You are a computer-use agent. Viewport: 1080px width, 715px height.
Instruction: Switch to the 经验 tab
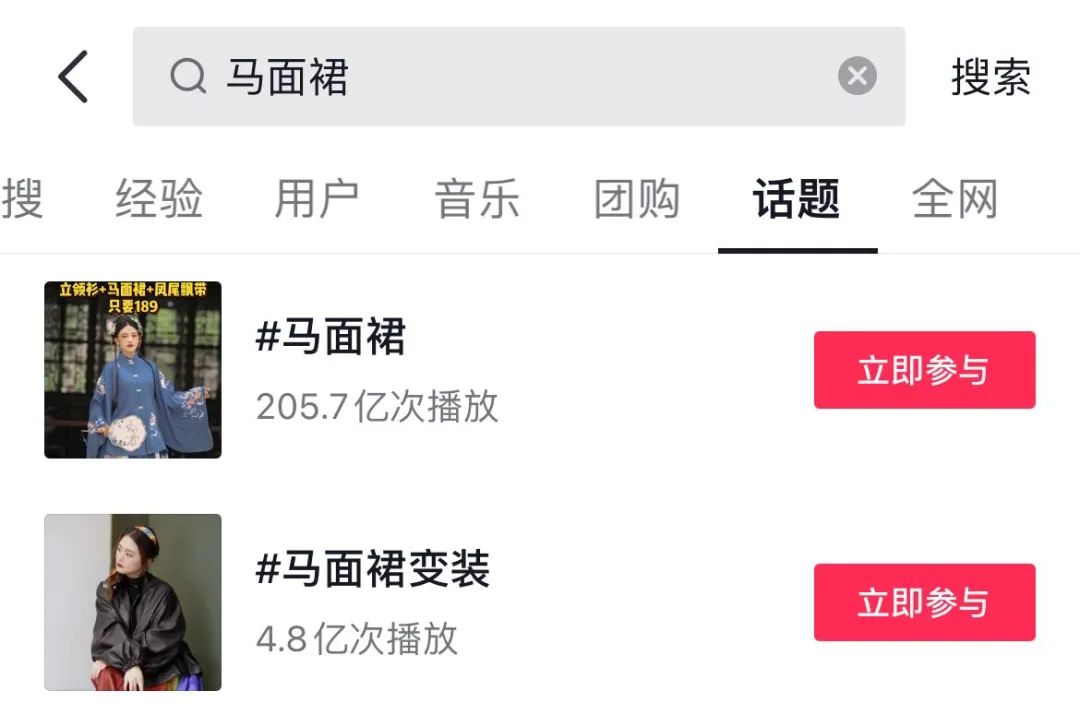click(x=159, y=199)
